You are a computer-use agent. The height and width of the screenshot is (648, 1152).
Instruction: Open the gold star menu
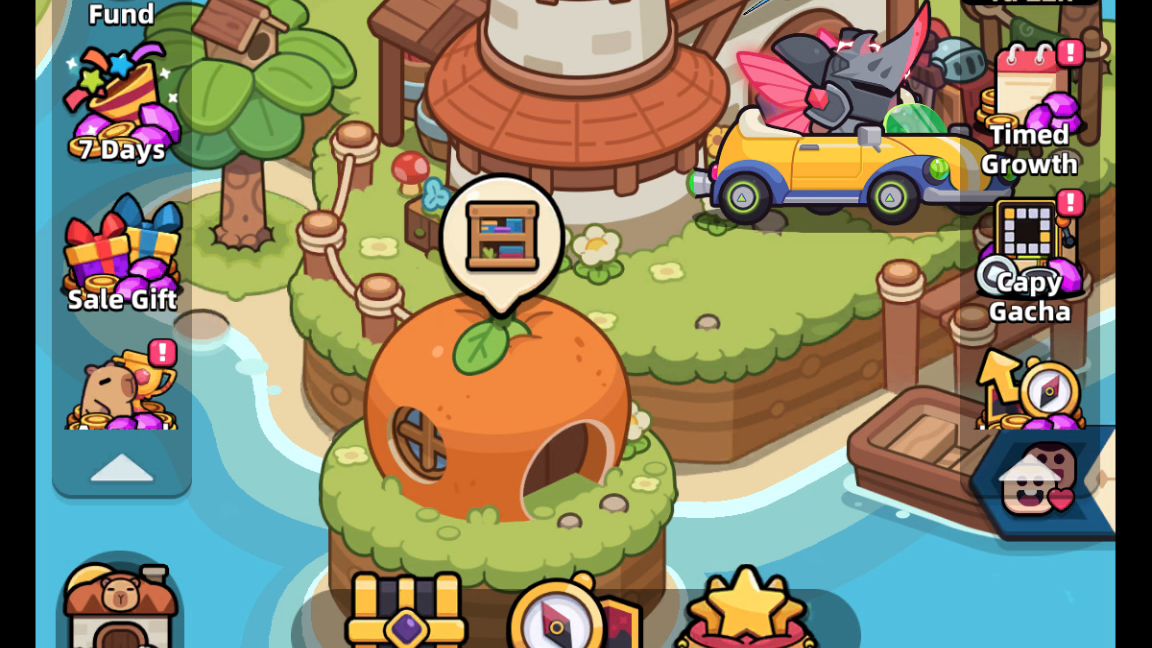[746, 610]
